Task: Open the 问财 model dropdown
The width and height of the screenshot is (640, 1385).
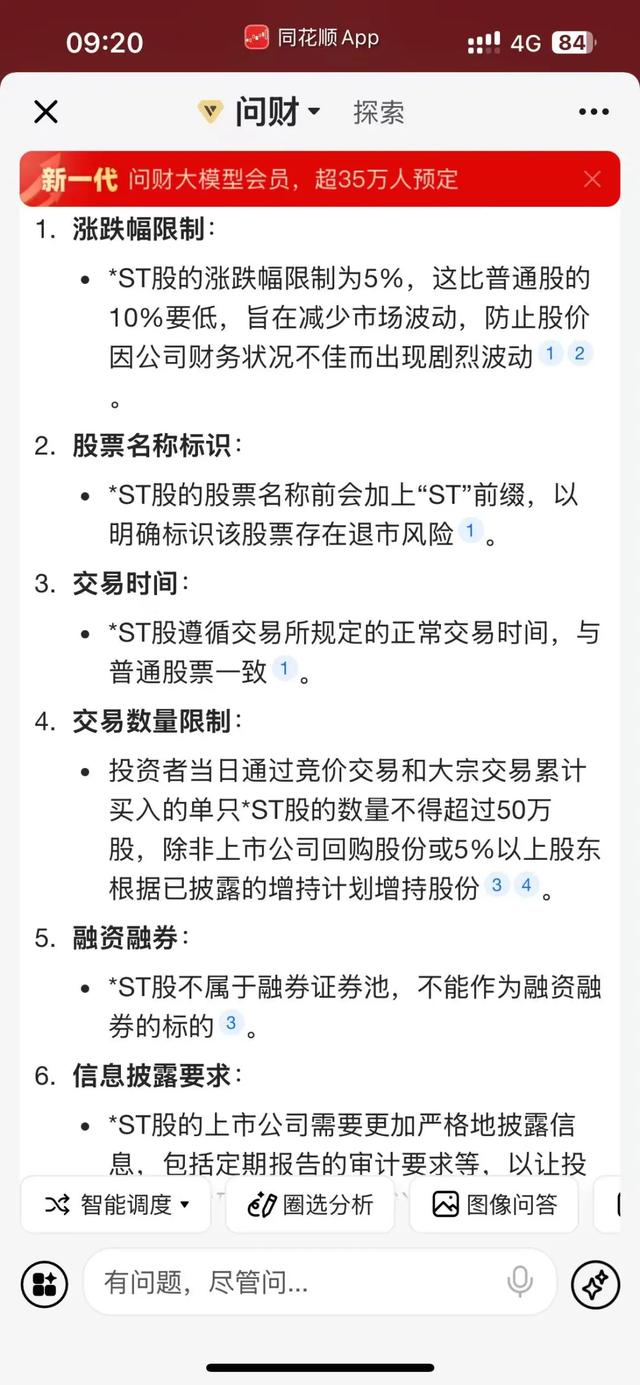Action: [x=260, y=112]
